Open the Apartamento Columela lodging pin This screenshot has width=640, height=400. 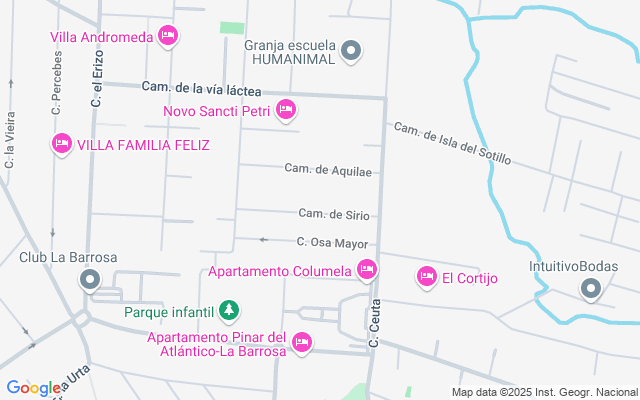(x=367, y=270)
